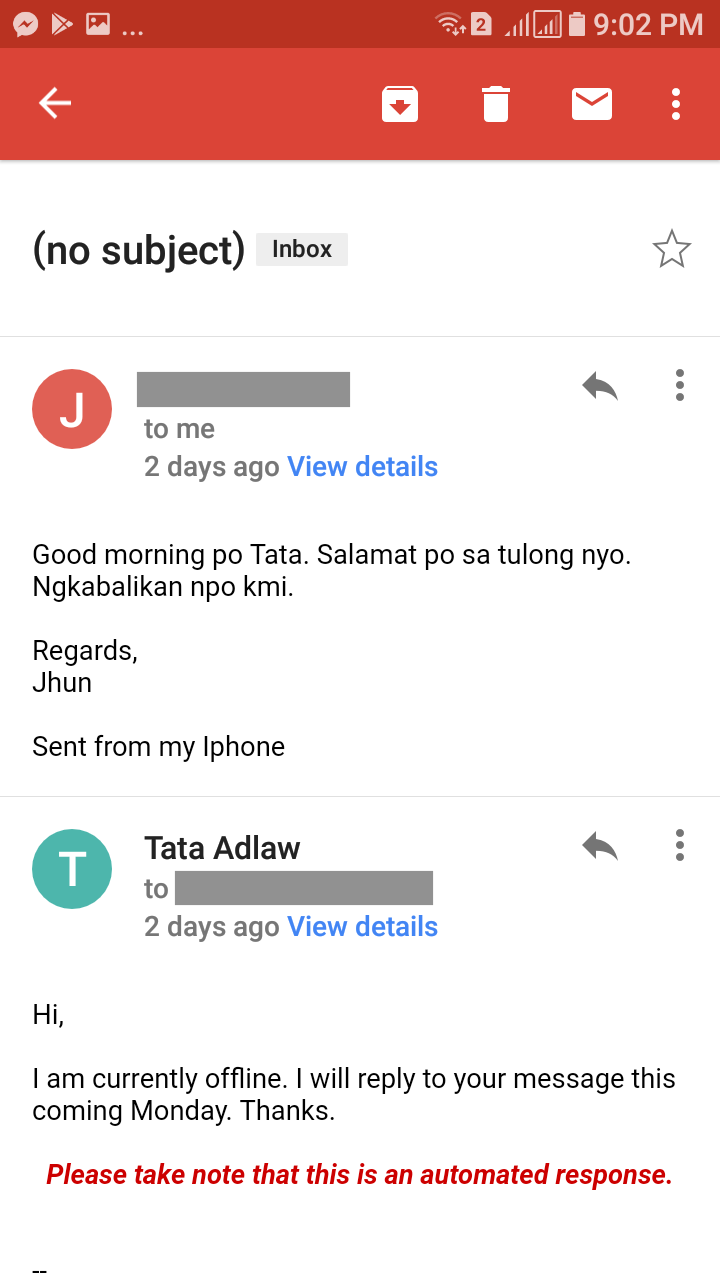Screen dimensions: 720x1280
Task: Mark this conversation as unread
Action: click(592, 104)
